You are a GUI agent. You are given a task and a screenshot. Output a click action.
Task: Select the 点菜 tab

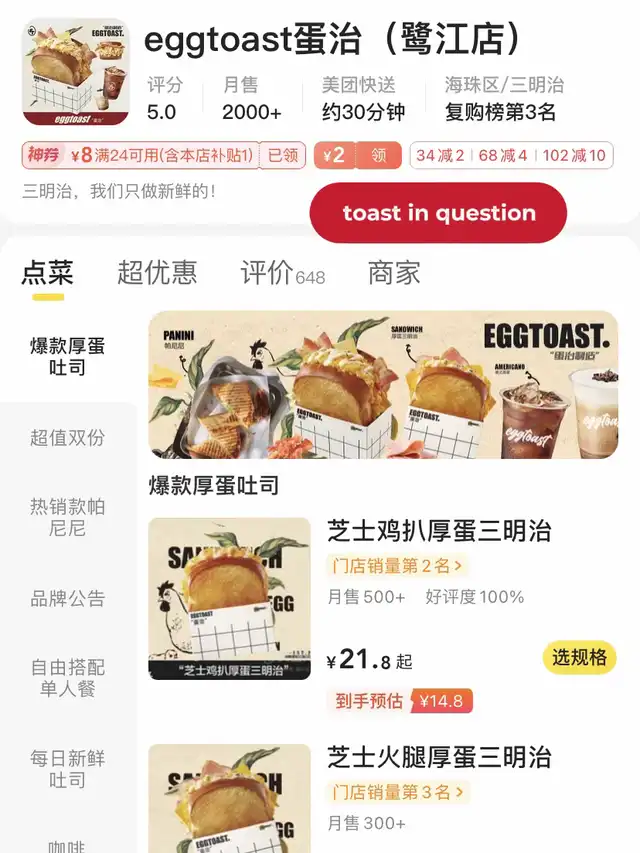coord(47,272)
